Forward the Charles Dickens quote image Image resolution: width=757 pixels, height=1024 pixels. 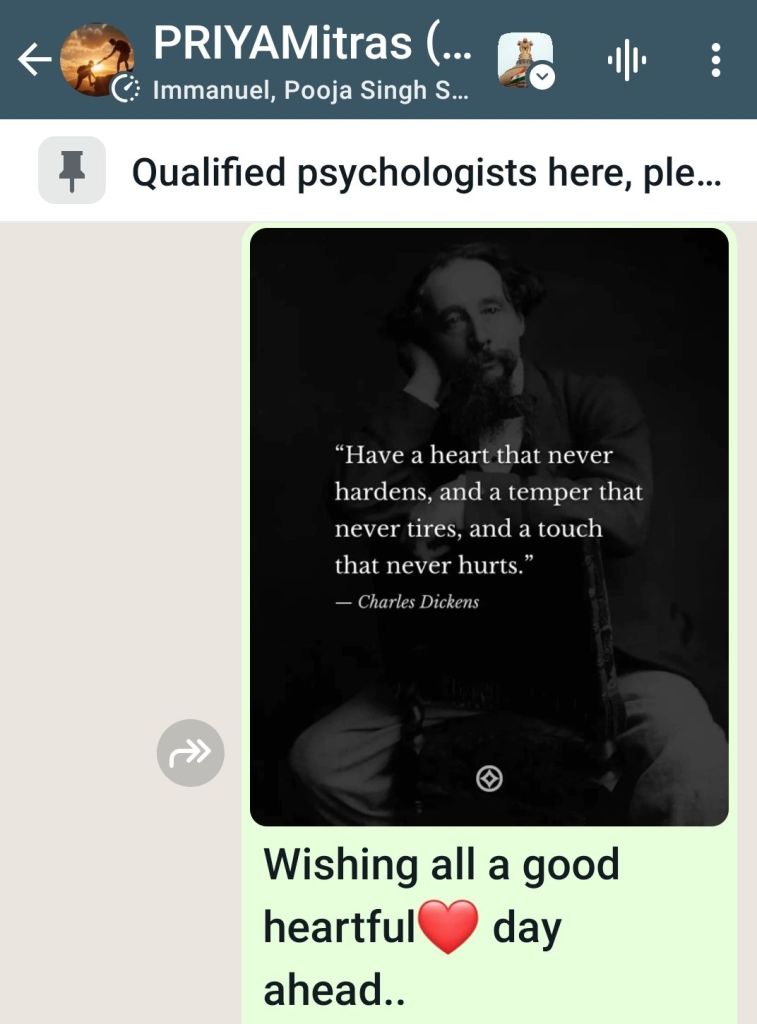point(190,752)
